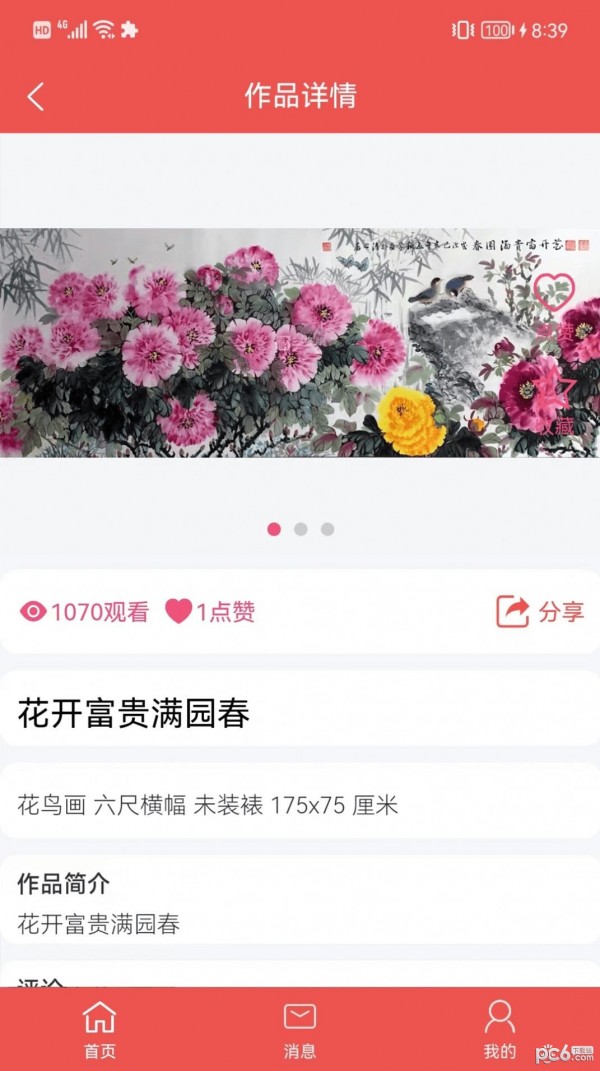Image resolution: width=600 pixels, height=1071 pixels.
Task: Go to the 我的 profile tab
Action: coord(499,1029)
